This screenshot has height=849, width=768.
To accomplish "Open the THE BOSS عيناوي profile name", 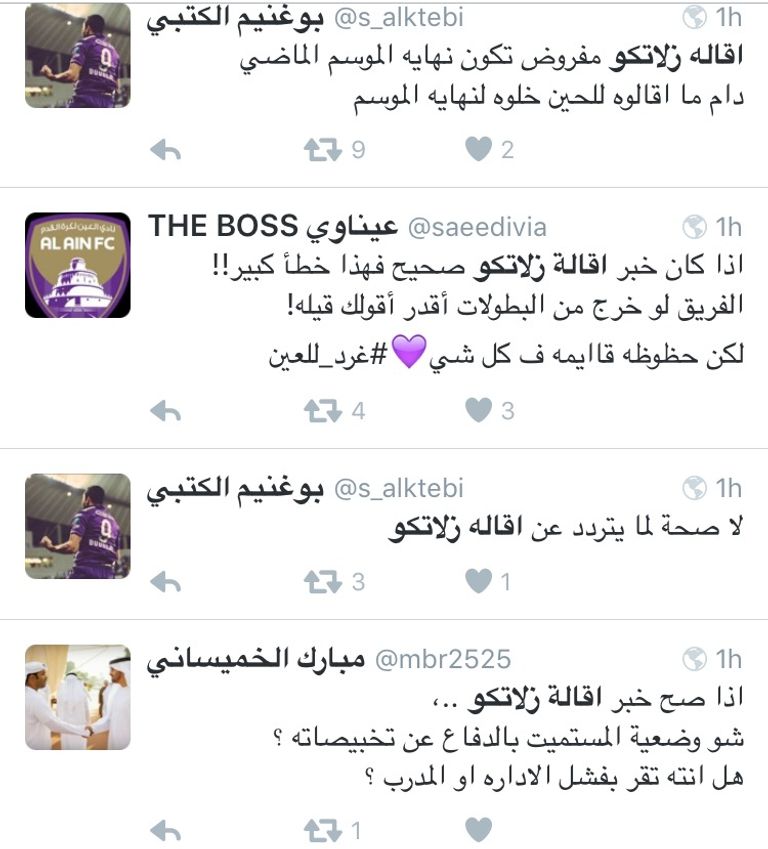I will [x=272, y=227].
